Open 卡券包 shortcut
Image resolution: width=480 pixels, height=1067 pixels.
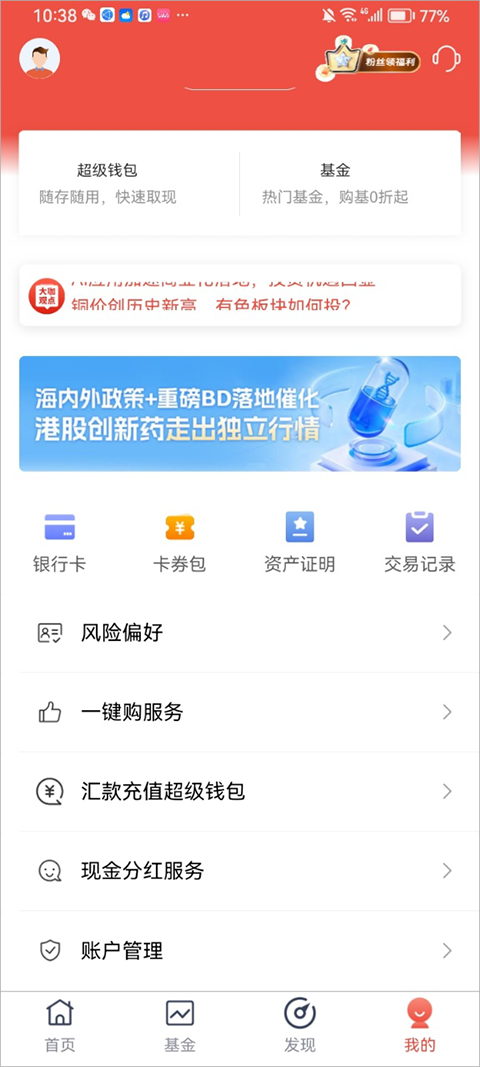pyautogui.click(x=180, y=542)
